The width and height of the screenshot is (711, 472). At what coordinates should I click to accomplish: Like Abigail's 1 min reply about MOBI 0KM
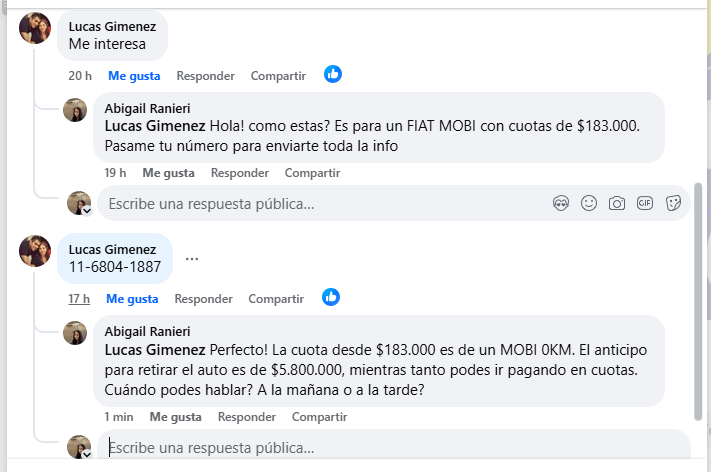(175, 417)
